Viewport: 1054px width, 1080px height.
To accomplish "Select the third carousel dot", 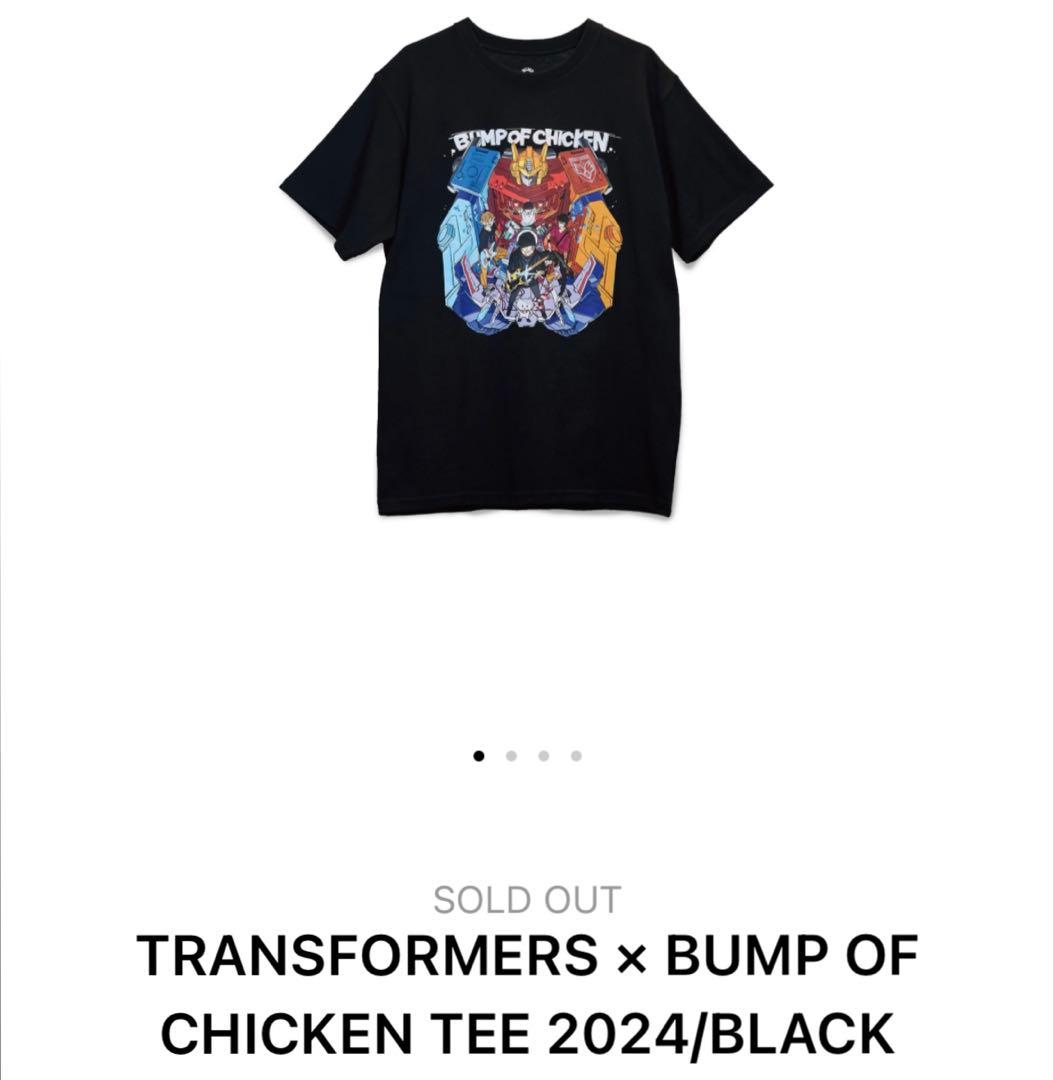I will tap(543, 756).
